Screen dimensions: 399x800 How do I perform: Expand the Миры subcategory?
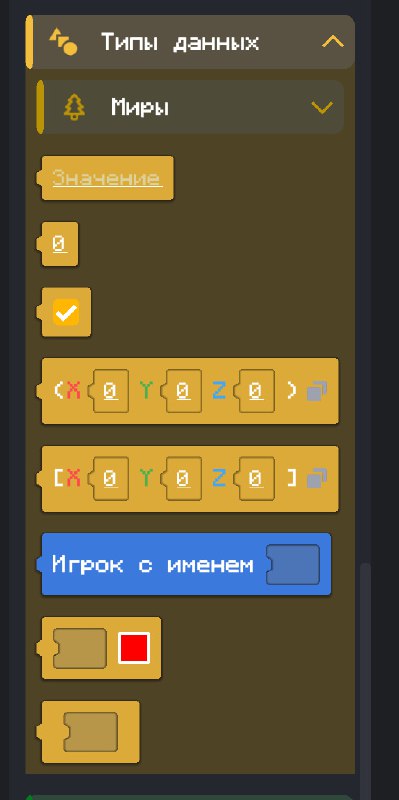322,107
